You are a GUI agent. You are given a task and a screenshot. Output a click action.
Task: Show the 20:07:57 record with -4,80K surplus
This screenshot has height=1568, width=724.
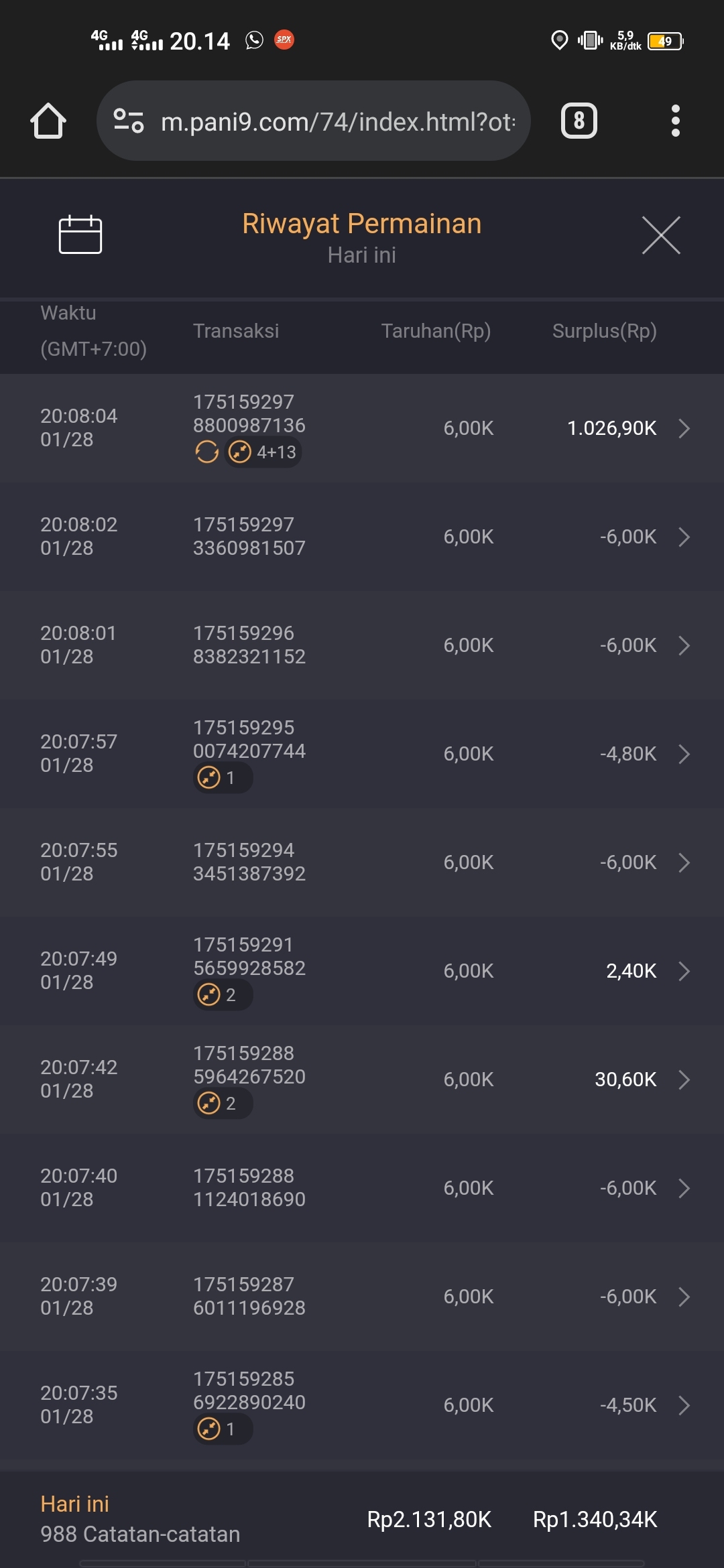click(683, 754)
